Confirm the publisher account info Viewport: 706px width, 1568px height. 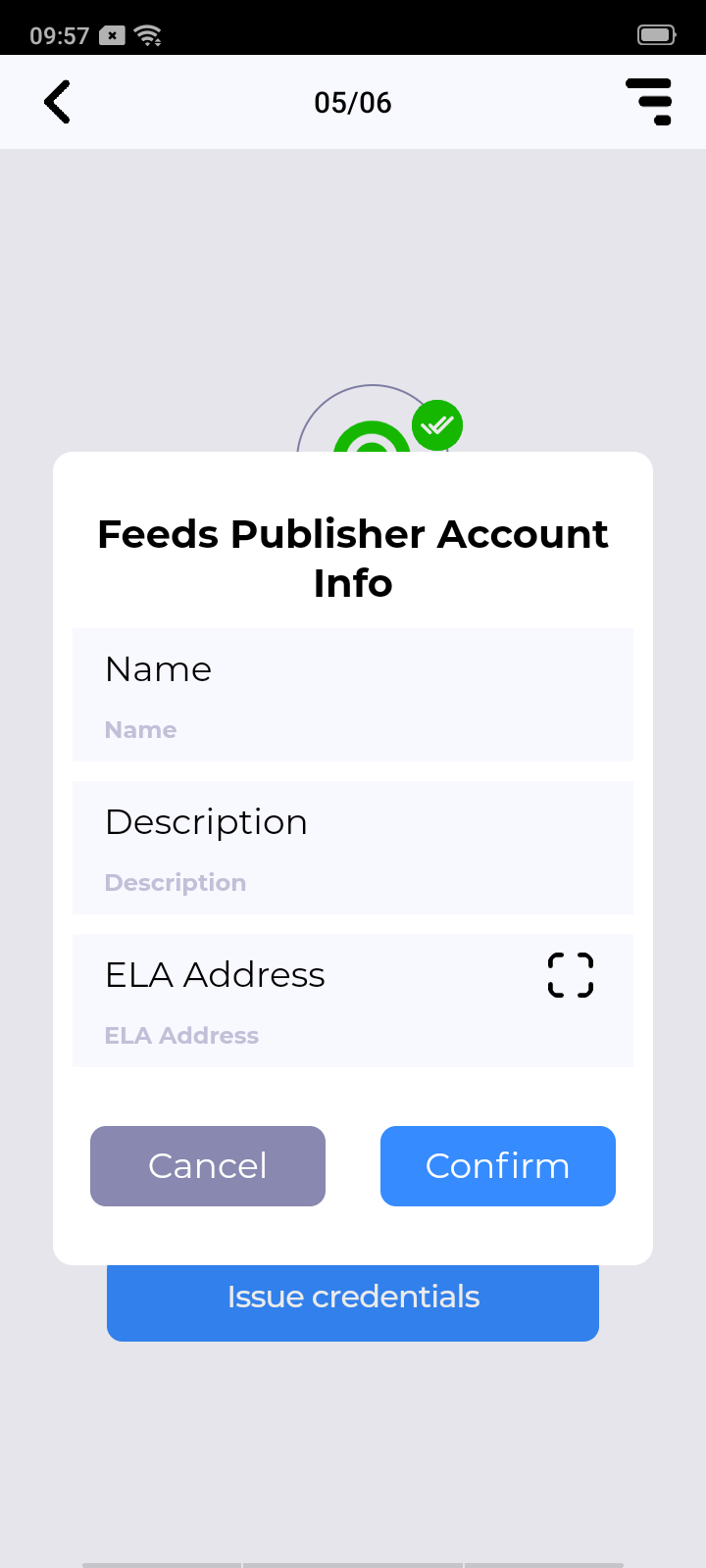498,1166
